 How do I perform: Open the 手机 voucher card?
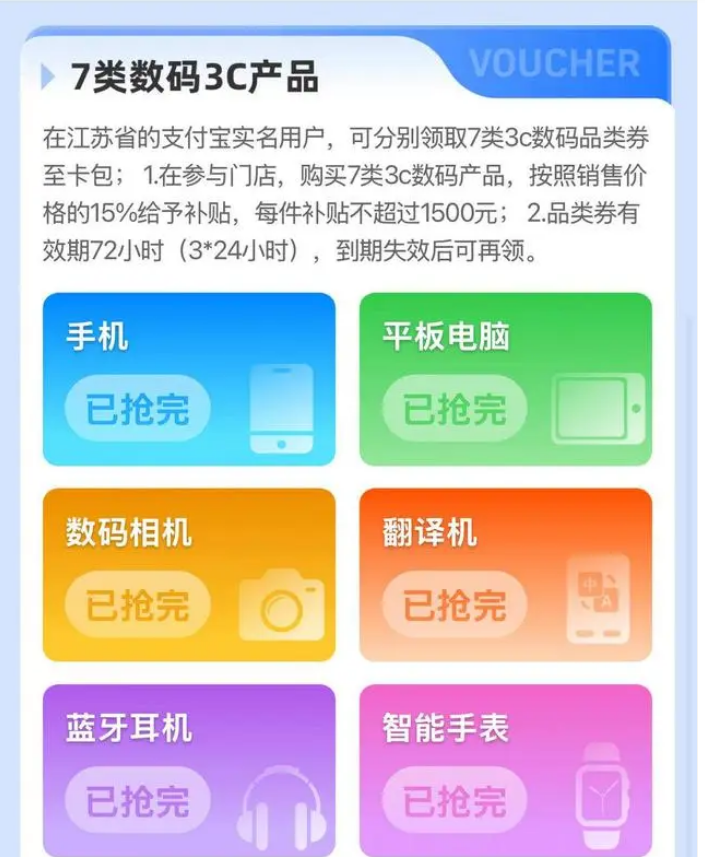click(188, 380)
